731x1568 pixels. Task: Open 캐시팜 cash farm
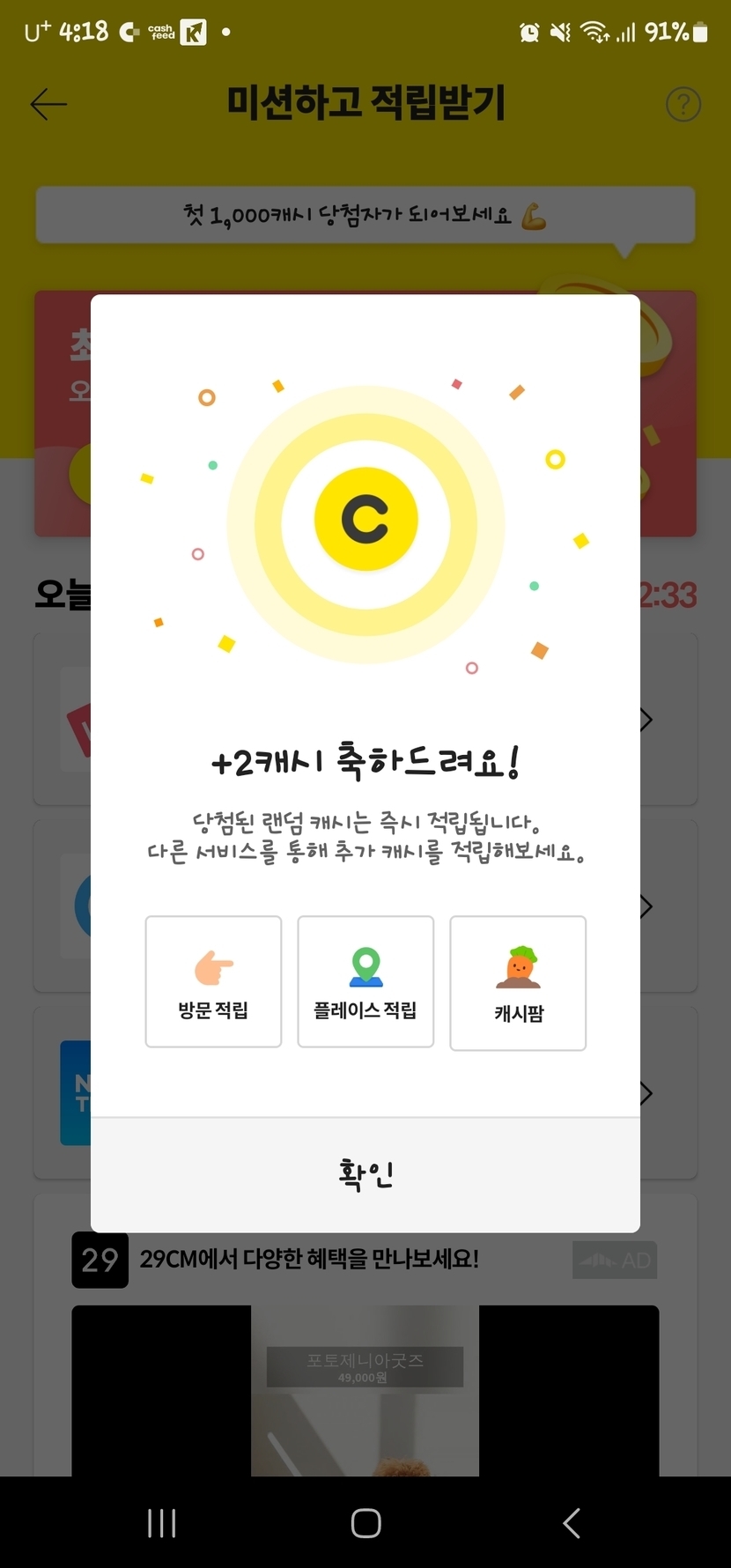click(518, 983)
